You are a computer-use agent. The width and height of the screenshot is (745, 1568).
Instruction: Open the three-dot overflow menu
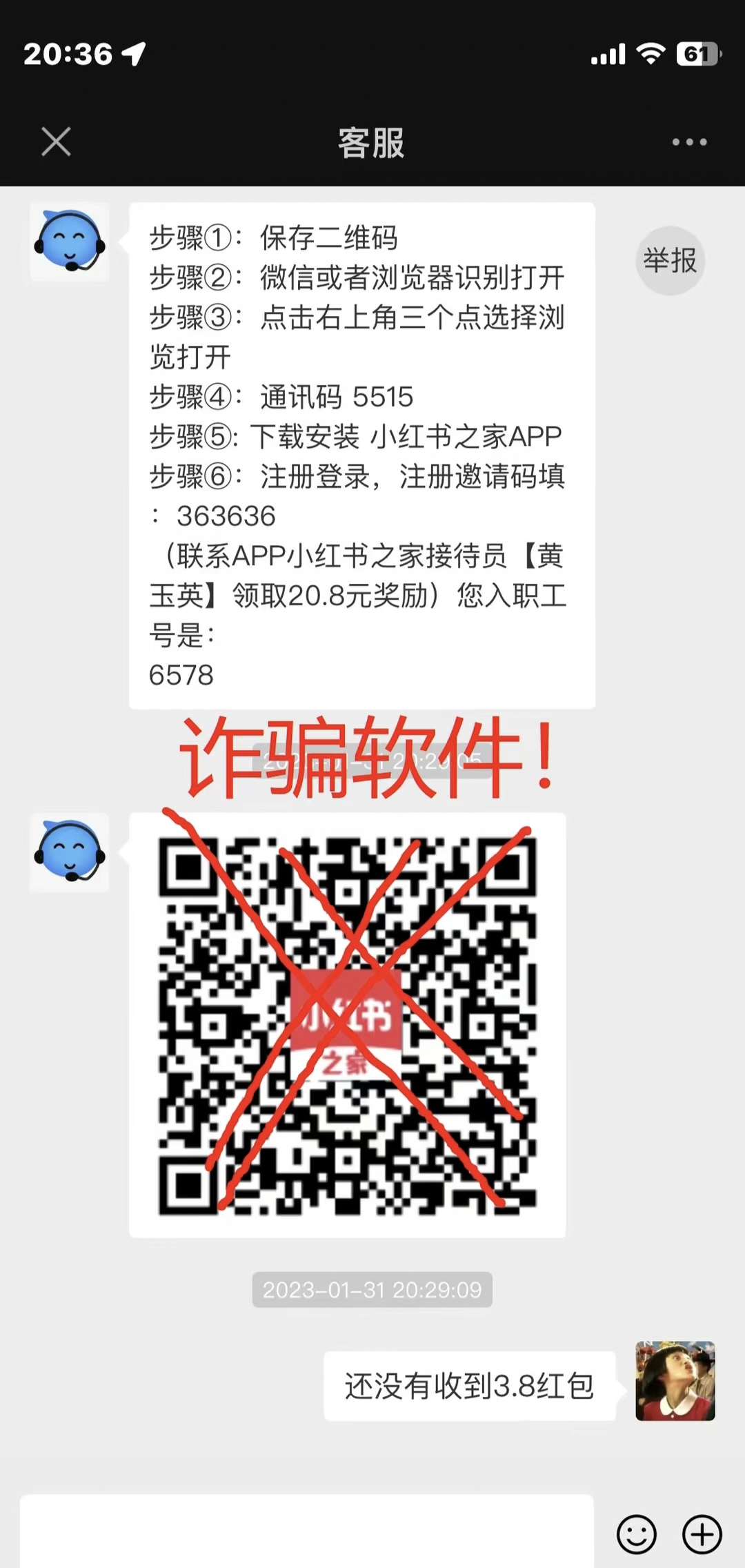(689, 142)
